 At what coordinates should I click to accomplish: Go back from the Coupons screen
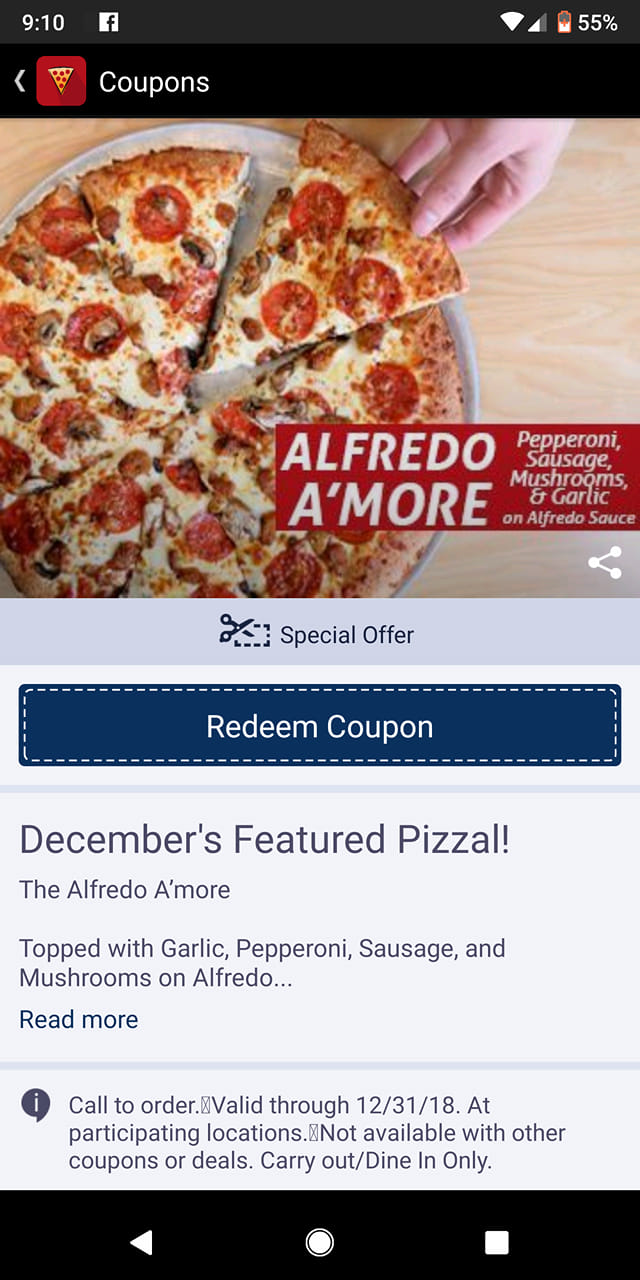20,81
